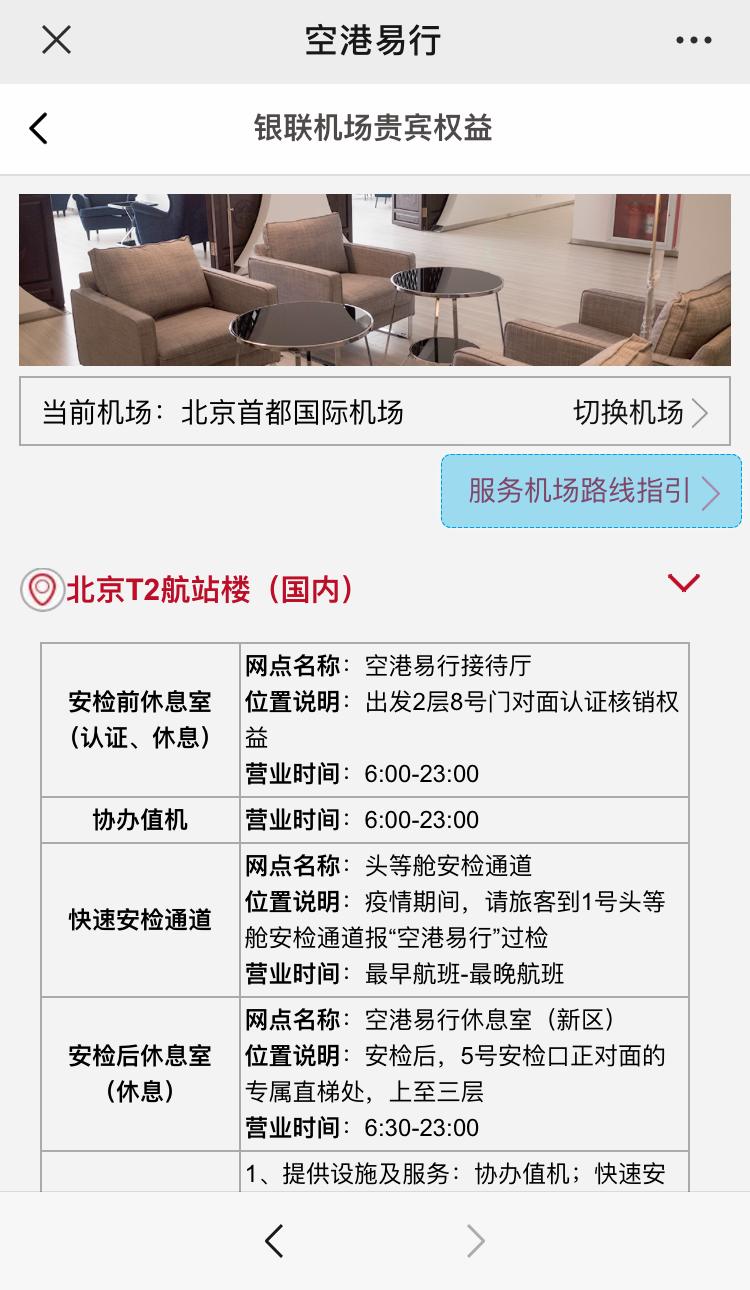Tap the arrow icon on 服务机场路线指引
Screen dimensions: 750x1290
tap(712, 492)
